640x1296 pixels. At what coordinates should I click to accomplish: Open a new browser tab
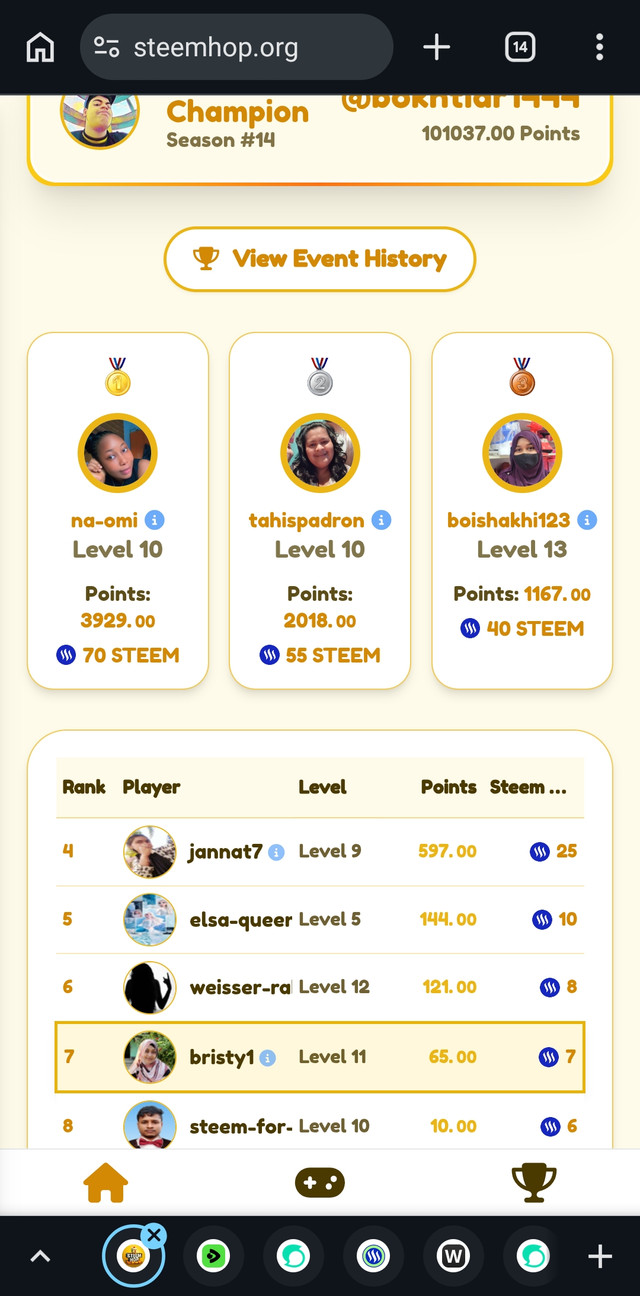coord(436,47)
